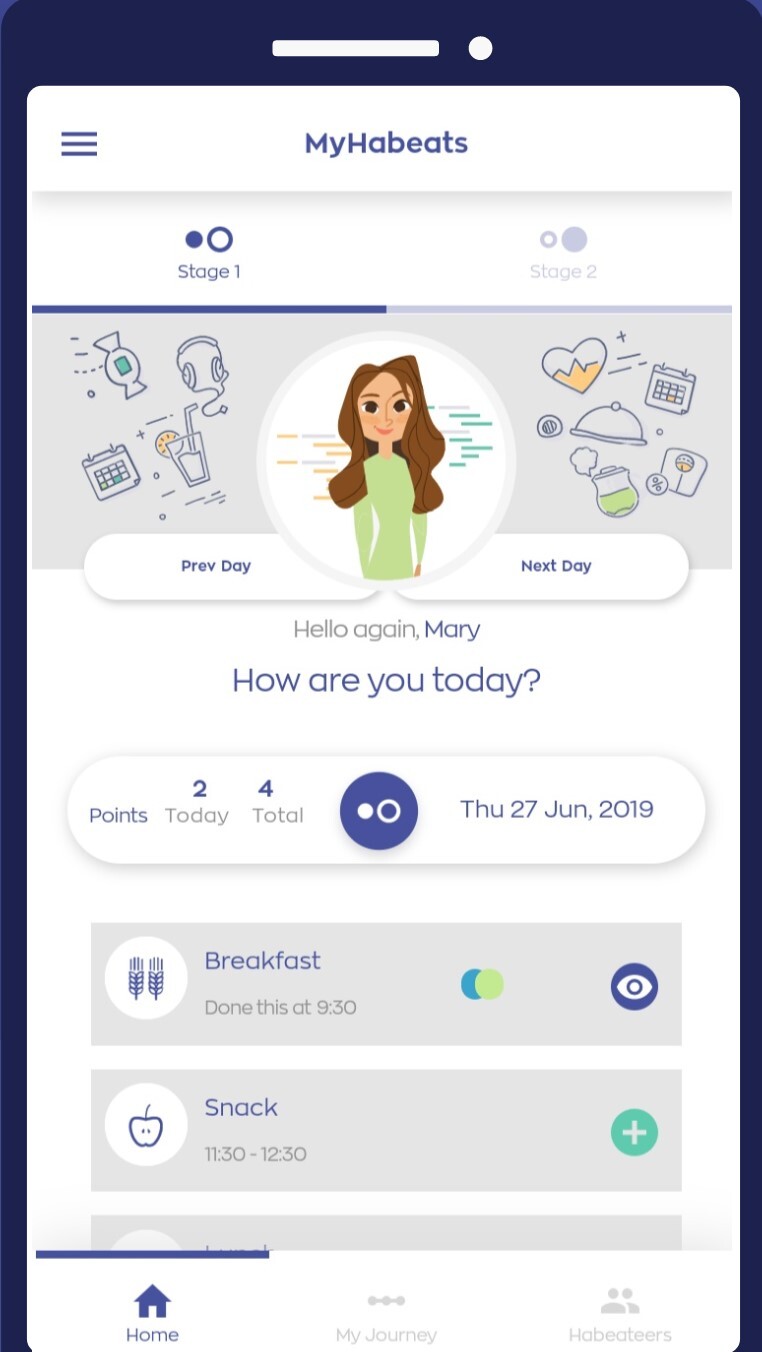
Task: Tap the round stage button in points bar
Action: [379, 811]
